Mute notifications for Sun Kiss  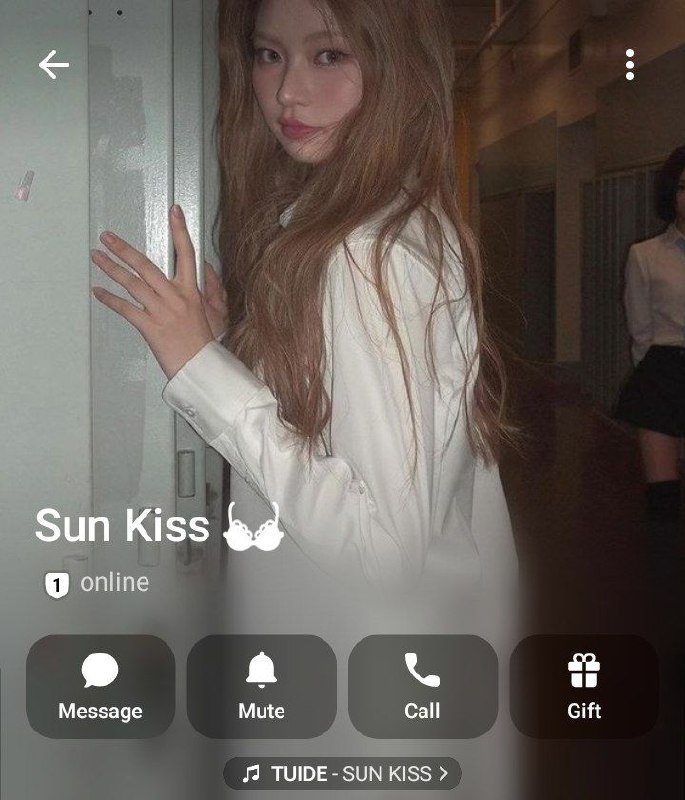[x=262, y=686]
